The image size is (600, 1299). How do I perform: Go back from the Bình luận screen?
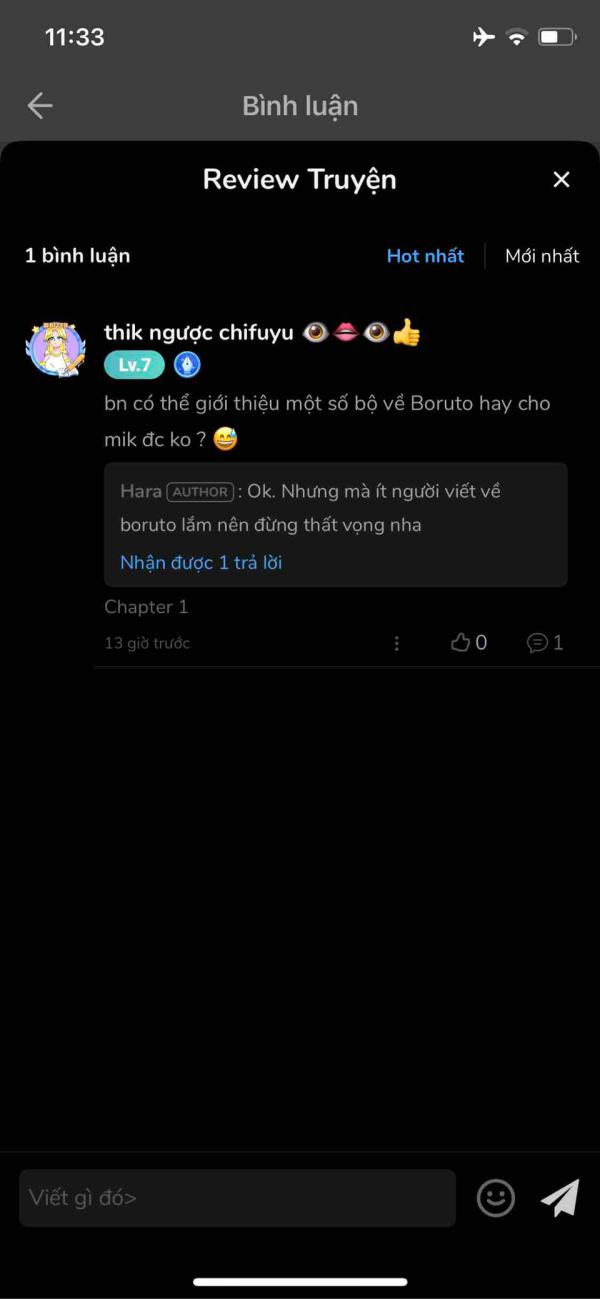tap(40, 105)
